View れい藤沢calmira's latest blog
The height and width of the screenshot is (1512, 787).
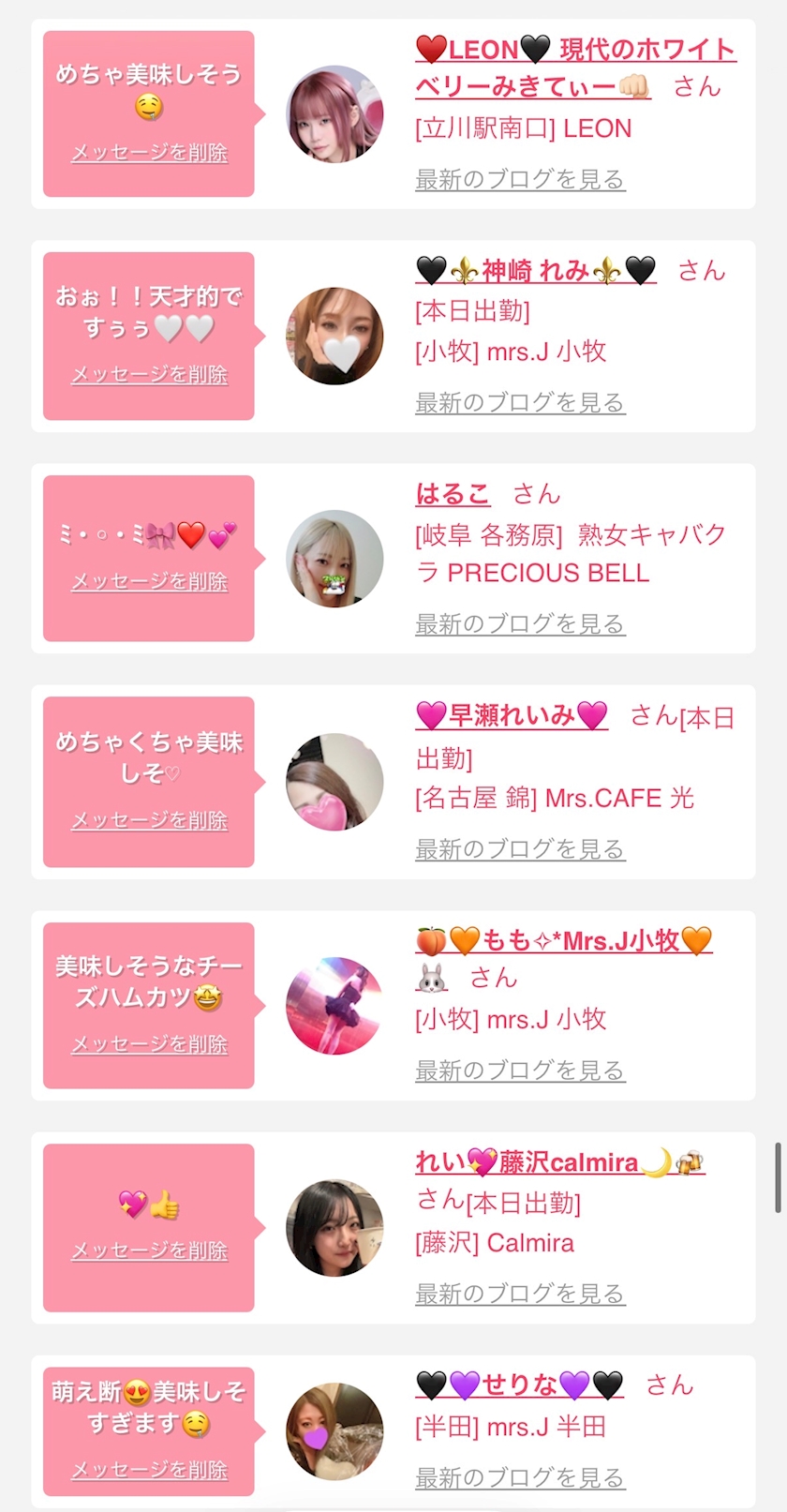point(519,1294)
